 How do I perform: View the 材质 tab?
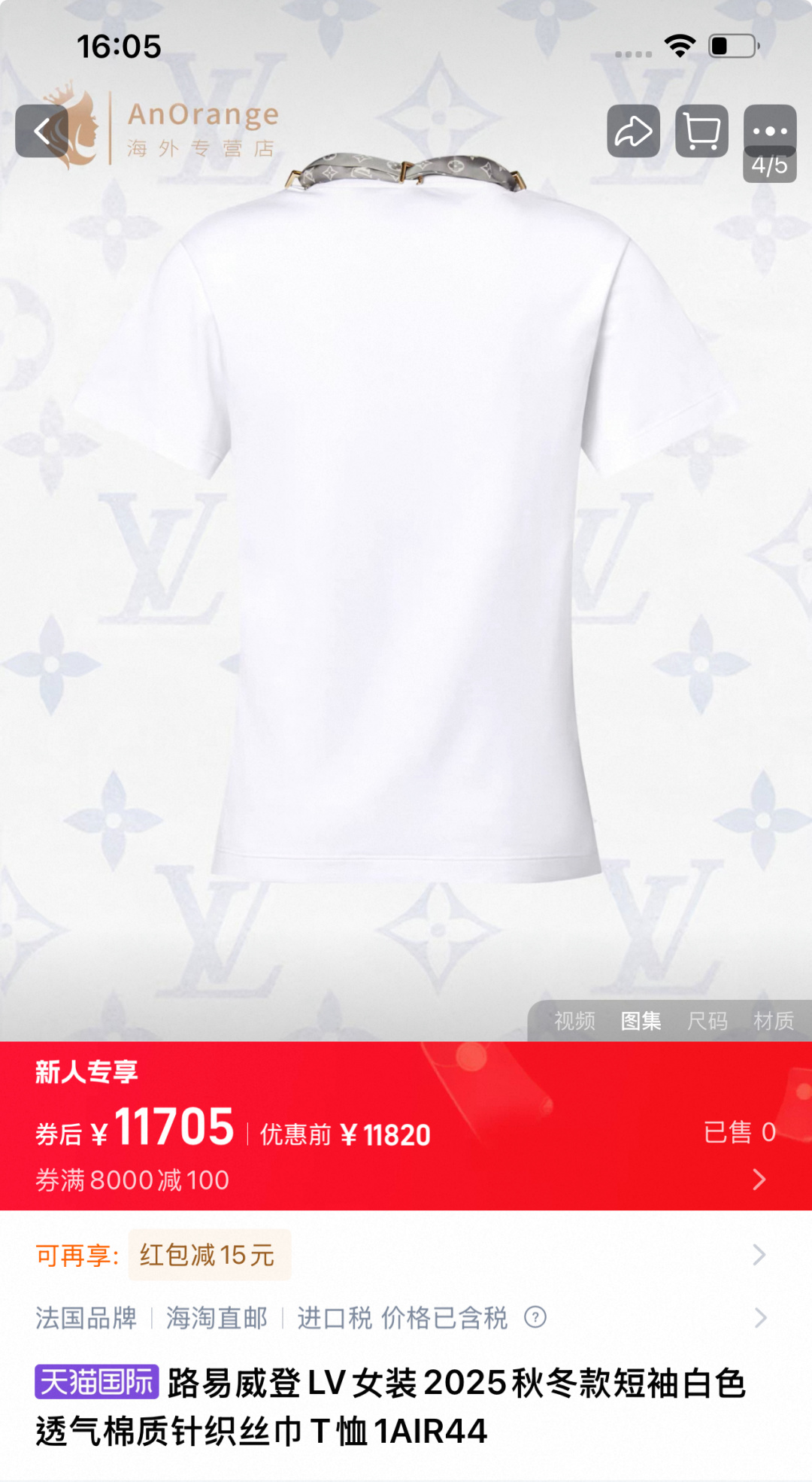click(774, 1021)
